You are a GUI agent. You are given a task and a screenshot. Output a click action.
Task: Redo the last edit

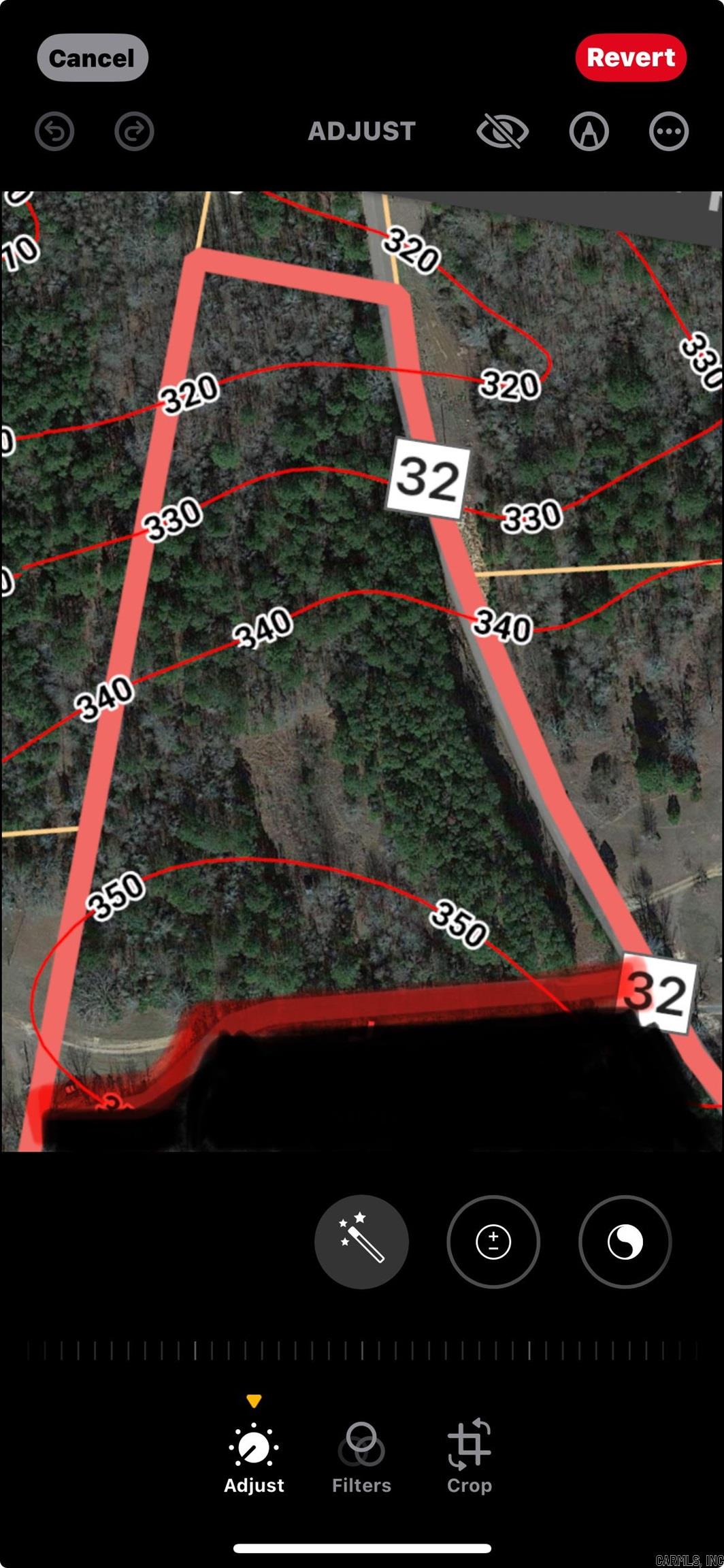point(134,131)
